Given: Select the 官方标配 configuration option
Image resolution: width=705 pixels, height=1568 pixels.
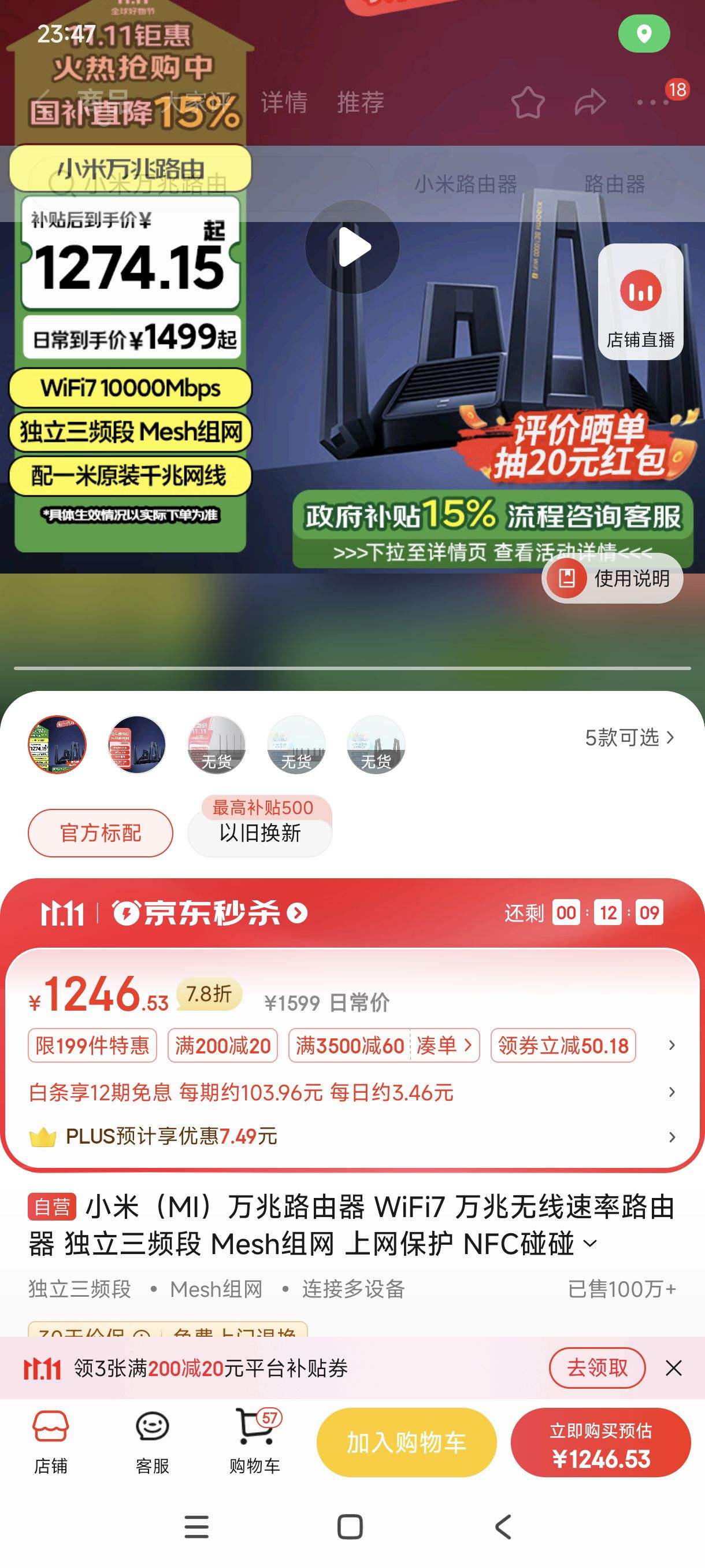Looking at the screenshot, I should point(101,833).
